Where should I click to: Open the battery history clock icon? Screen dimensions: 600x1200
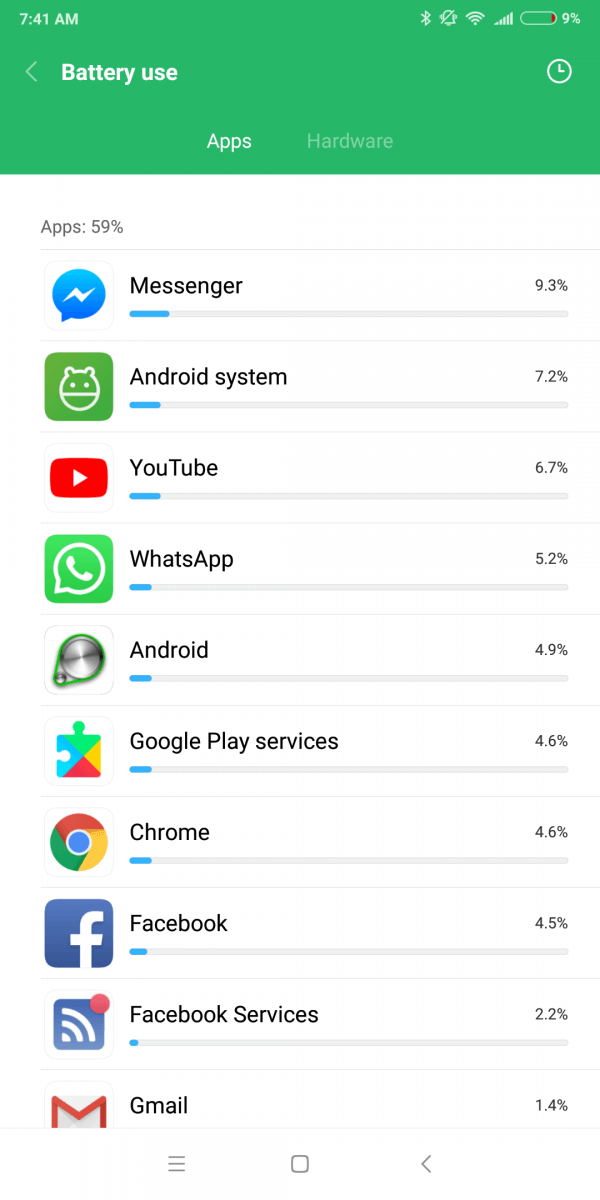[559, 71]
